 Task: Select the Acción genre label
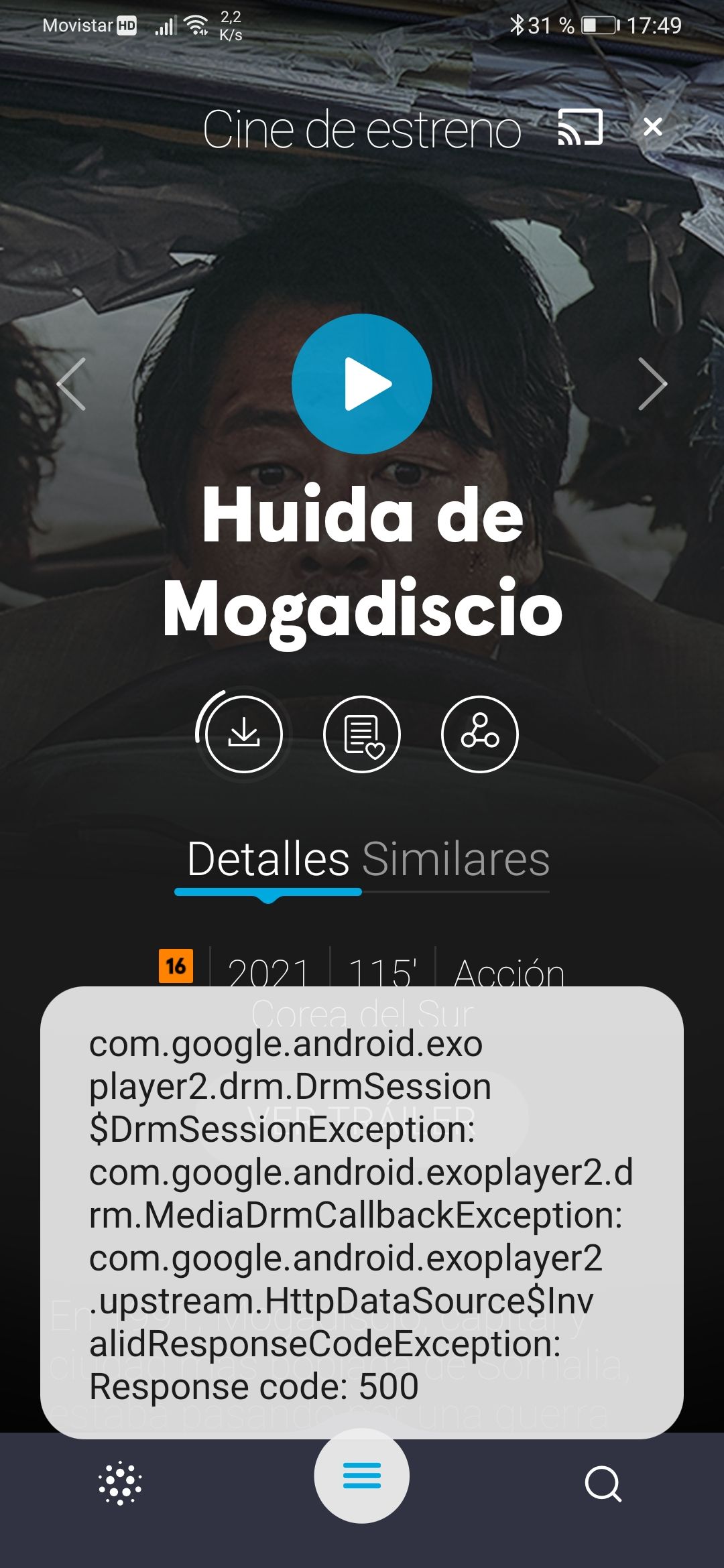pos(511,966)
